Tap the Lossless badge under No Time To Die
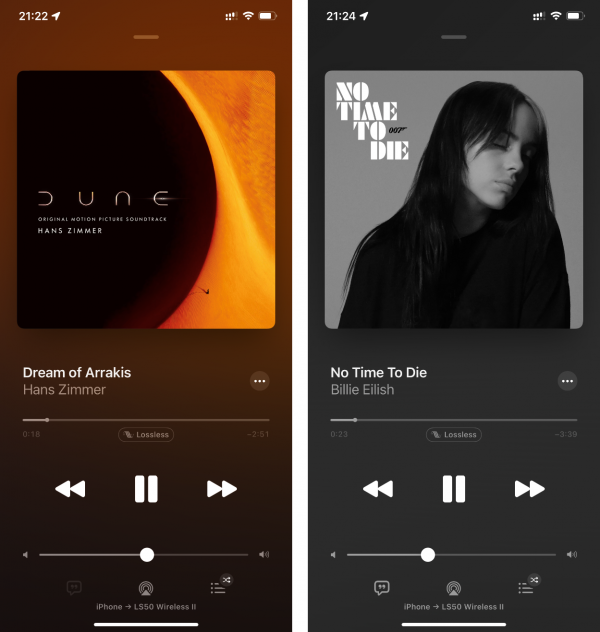This screenshot has width=600, height=632. (454, 435)
